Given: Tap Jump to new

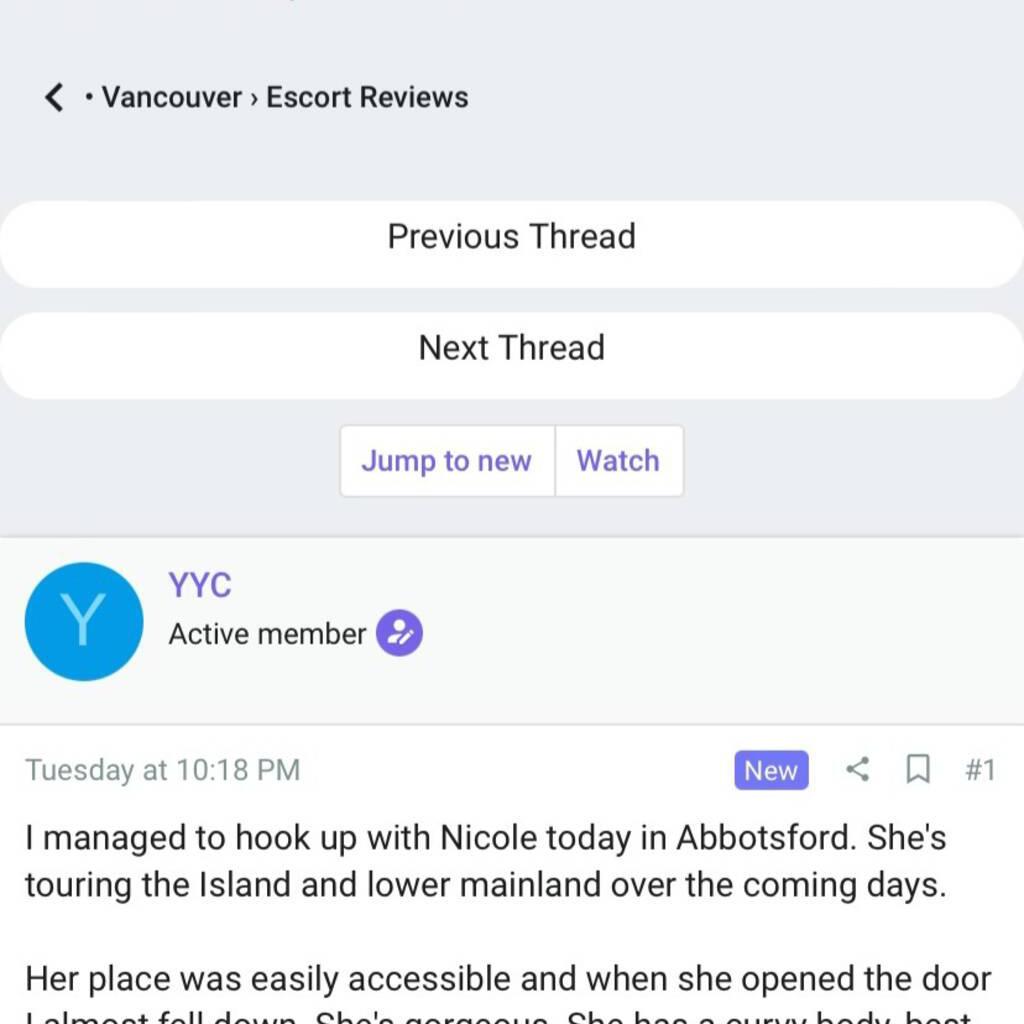Looking at the screenshot, I should pos(446,461).
